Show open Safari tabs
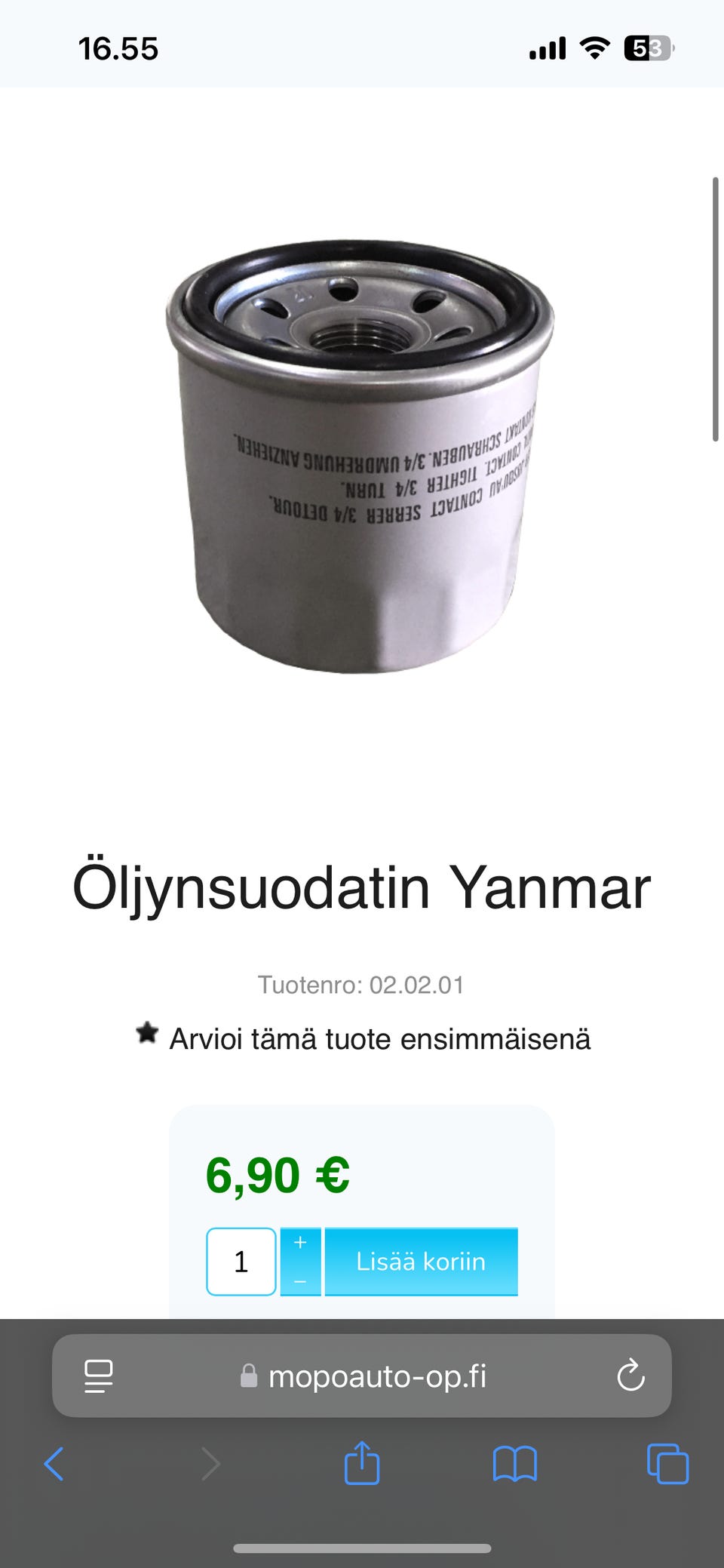724x1568 pixels. (668, 1464)
